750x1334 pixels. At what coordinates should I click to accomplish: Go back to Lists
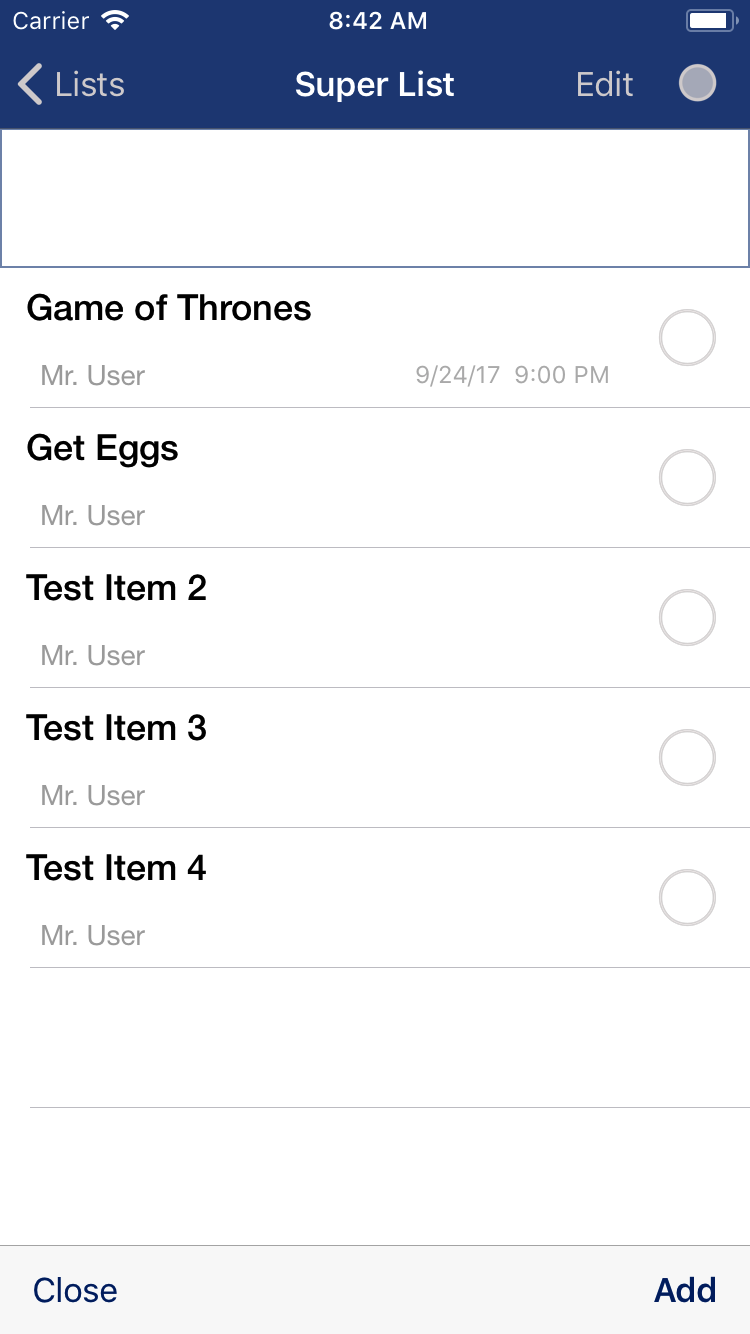tap(72, 85)
